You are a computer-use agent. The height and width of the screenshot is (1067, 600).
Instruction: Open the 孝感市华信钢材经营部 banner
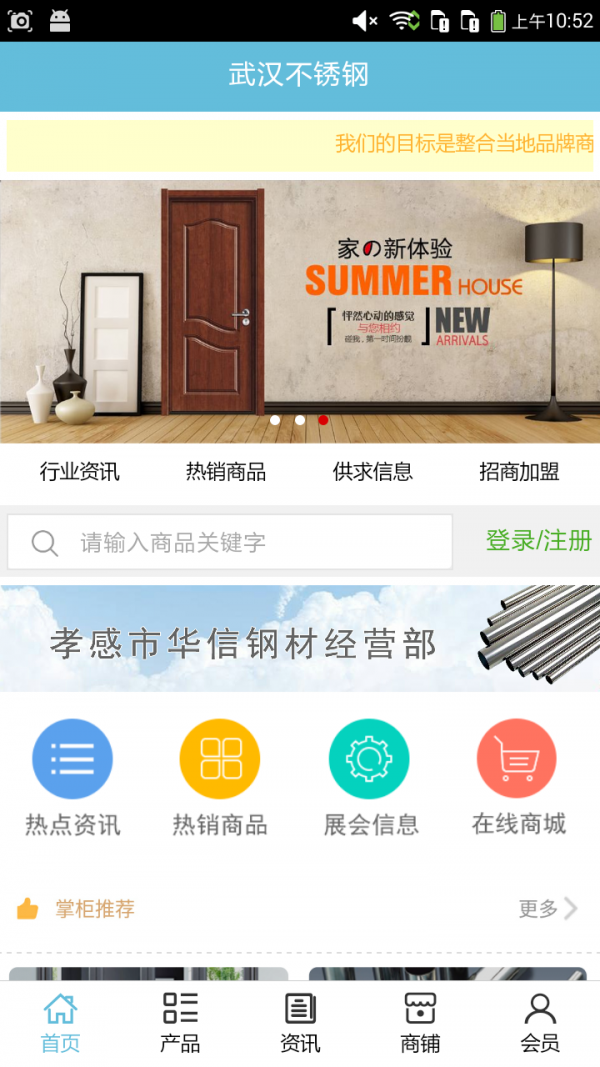coord(300,640)
